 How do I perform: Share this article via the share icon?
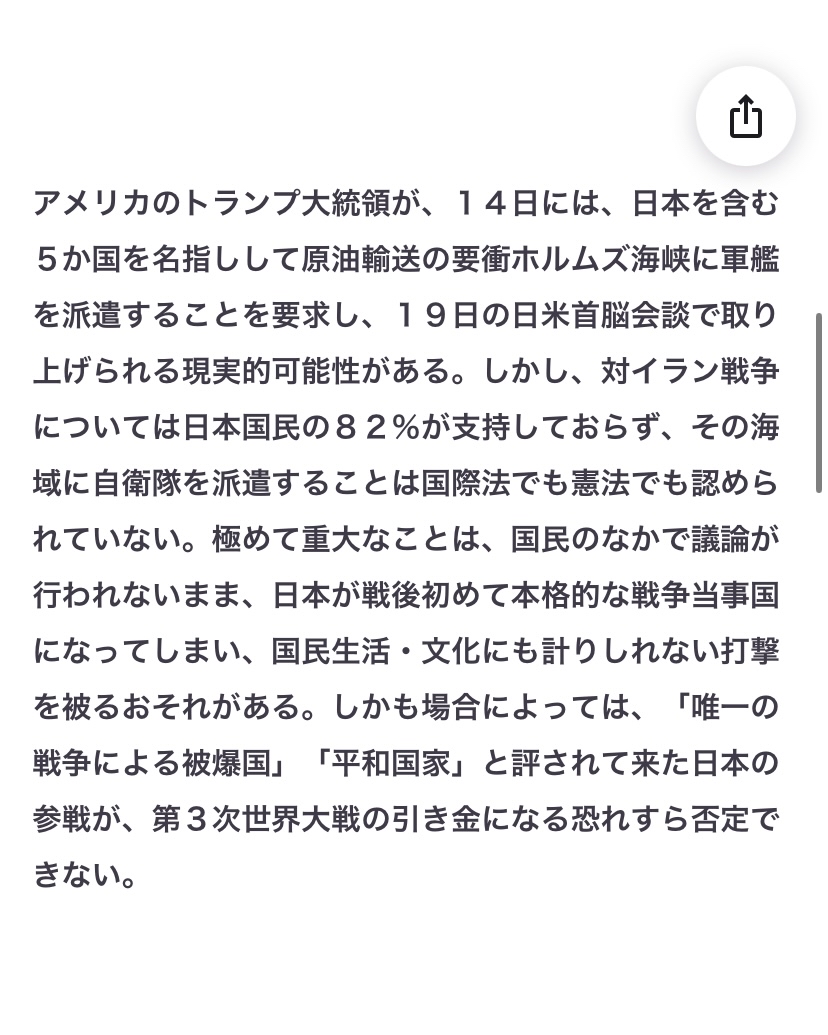coord(745,116)
